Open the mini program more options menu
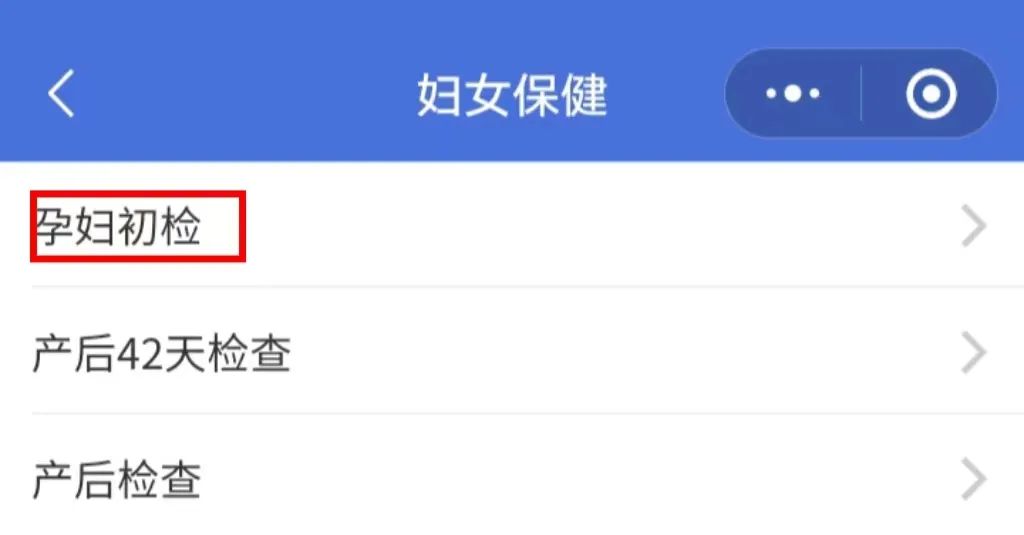This screenshot has height=535, width=1024. tap(792, 94)
